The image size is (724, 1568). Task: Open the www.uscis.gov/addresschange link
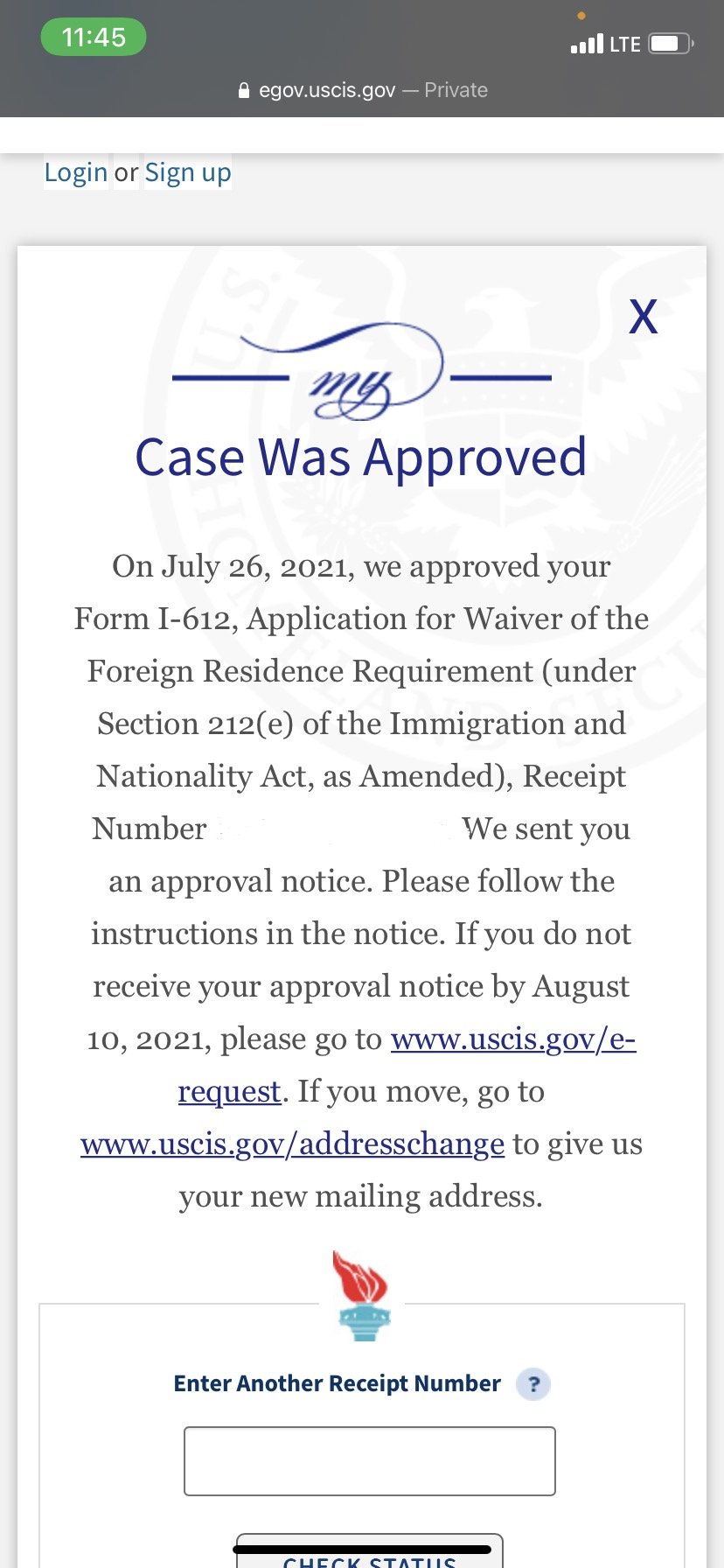(292, 1144)
